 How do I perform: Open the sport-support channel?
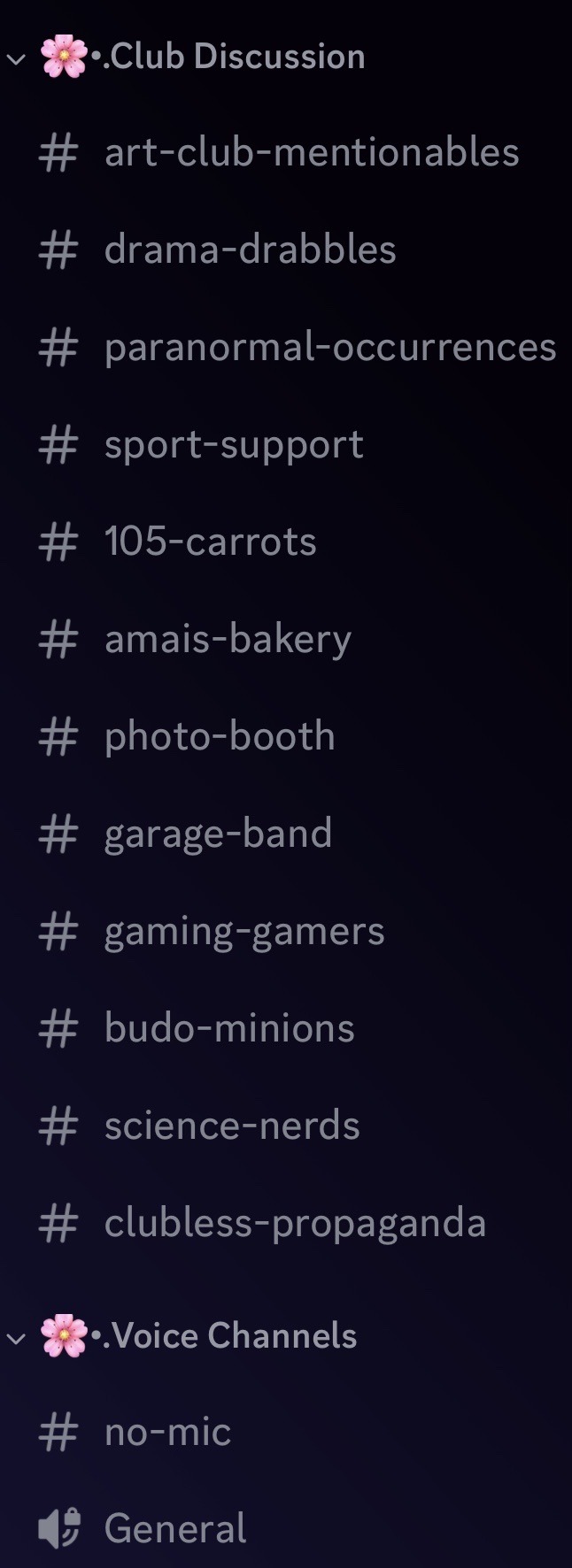(234, 445)
